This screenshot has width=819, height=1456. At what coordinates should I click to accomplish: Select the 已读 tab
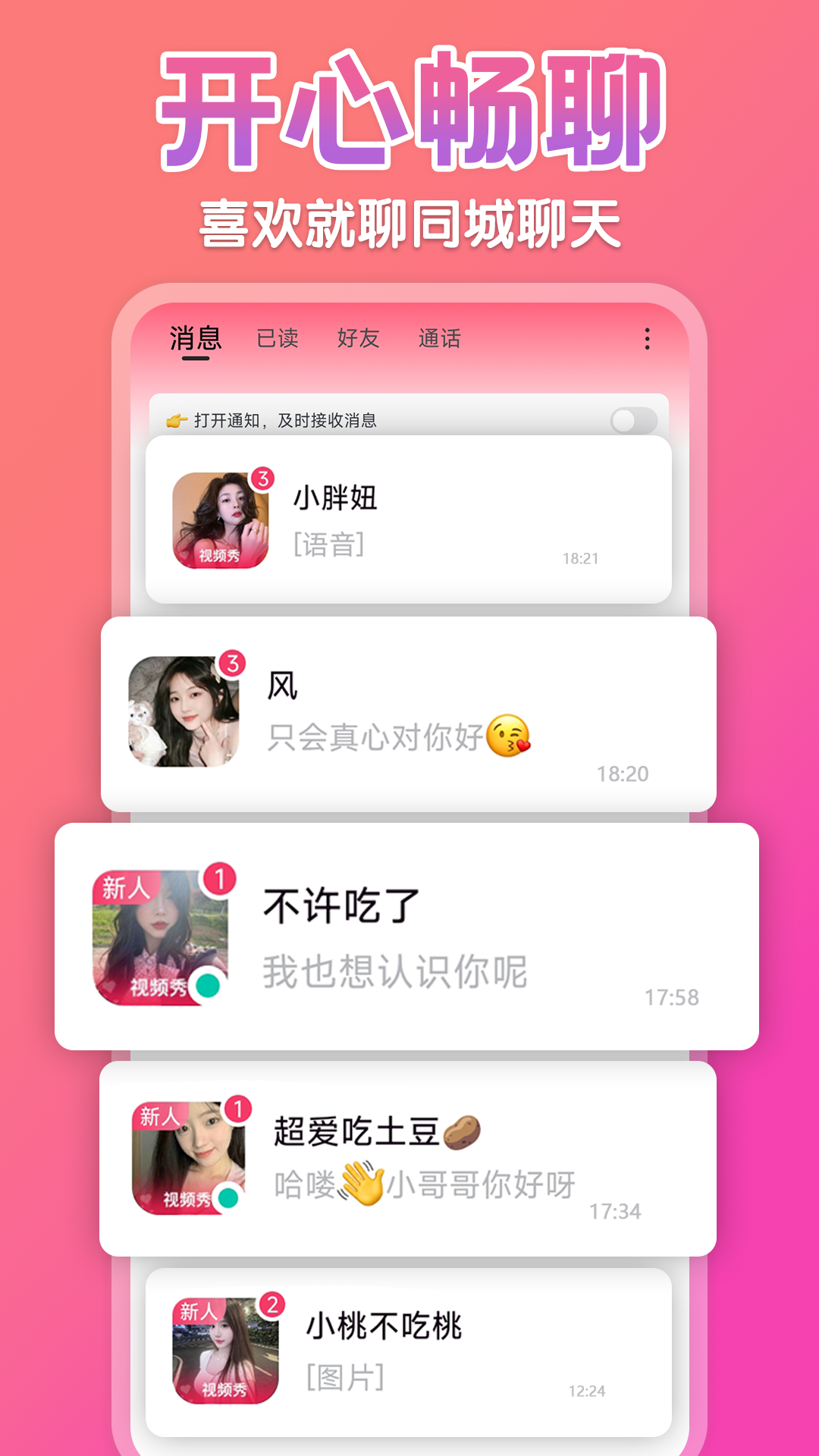pyautogui.click(x=277, y=339)
